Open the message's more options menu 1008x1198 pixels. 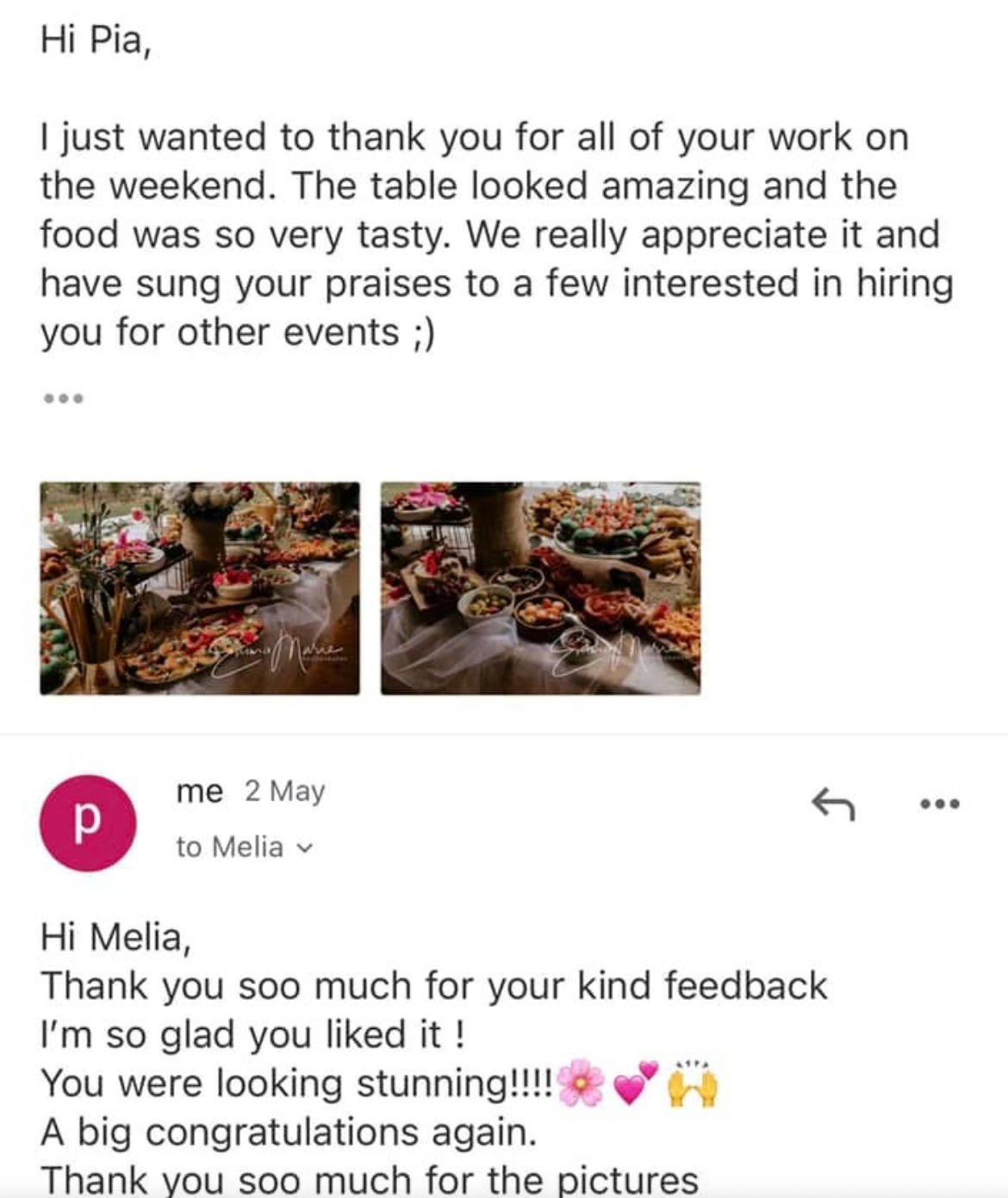(939, 804)
